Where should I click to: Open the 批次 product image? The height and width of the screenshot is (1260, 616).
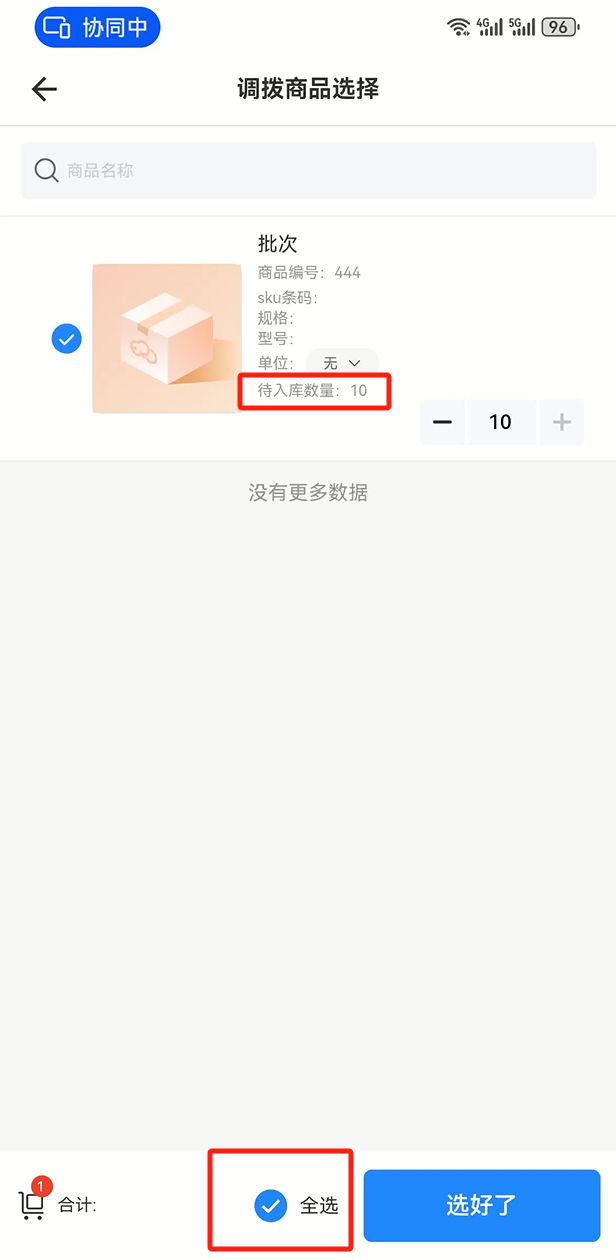pos(167,338)
